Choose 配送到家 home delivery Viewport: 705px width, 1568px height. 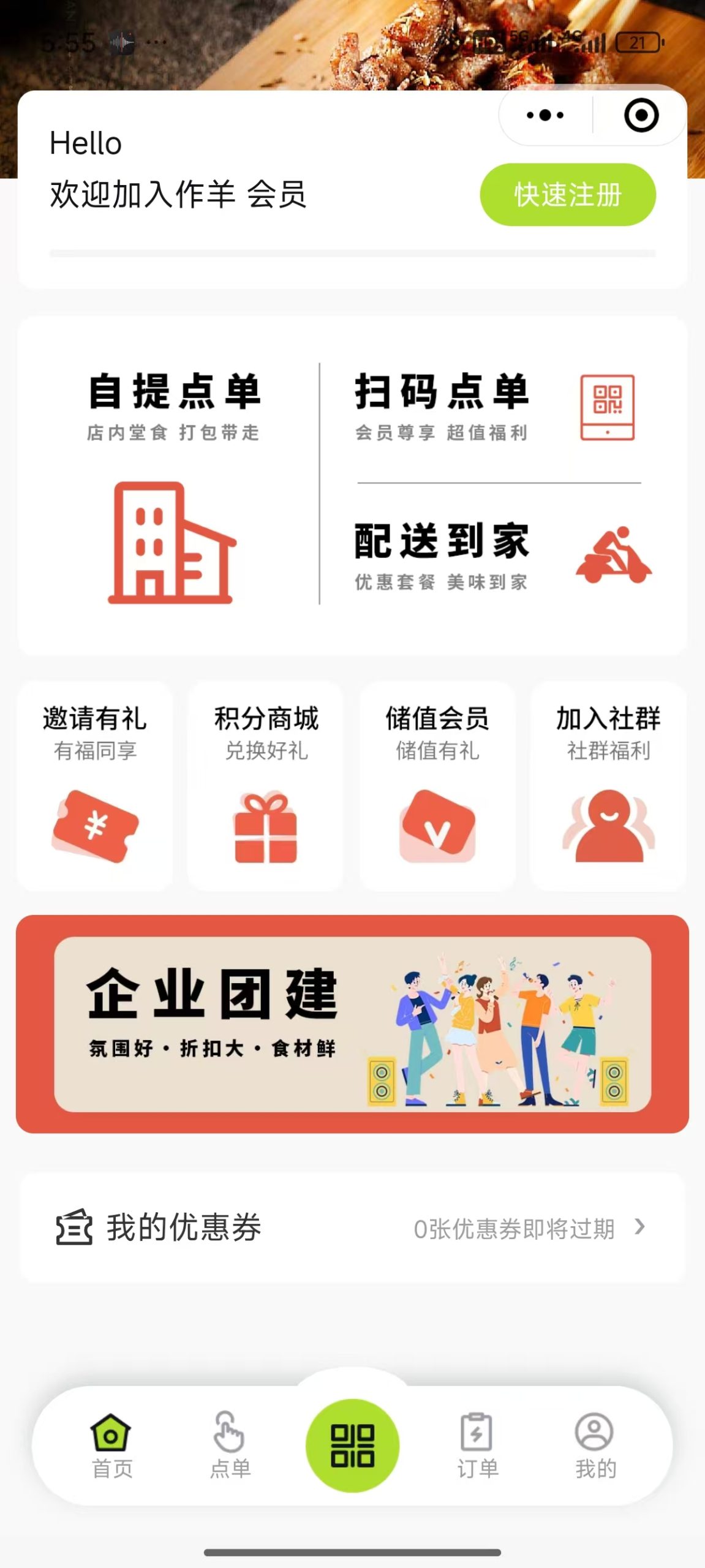[497, 555]
